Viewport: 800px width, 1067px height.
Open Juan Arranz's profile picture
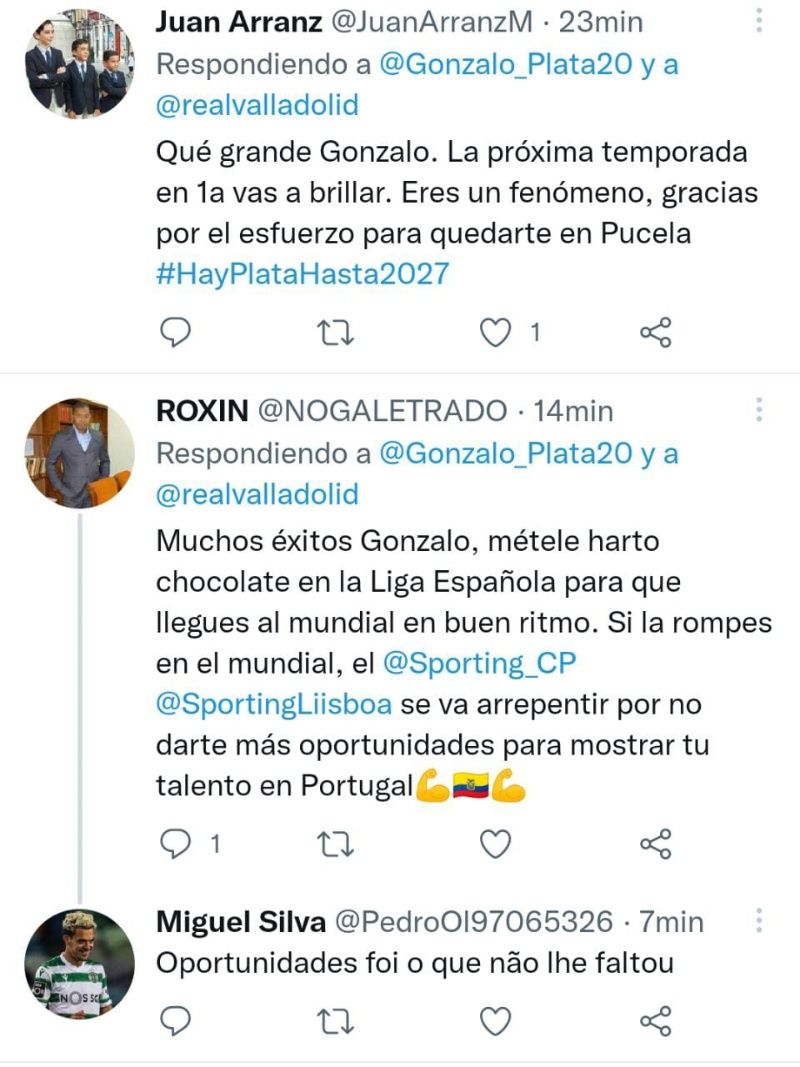click(x=78, y=64)
